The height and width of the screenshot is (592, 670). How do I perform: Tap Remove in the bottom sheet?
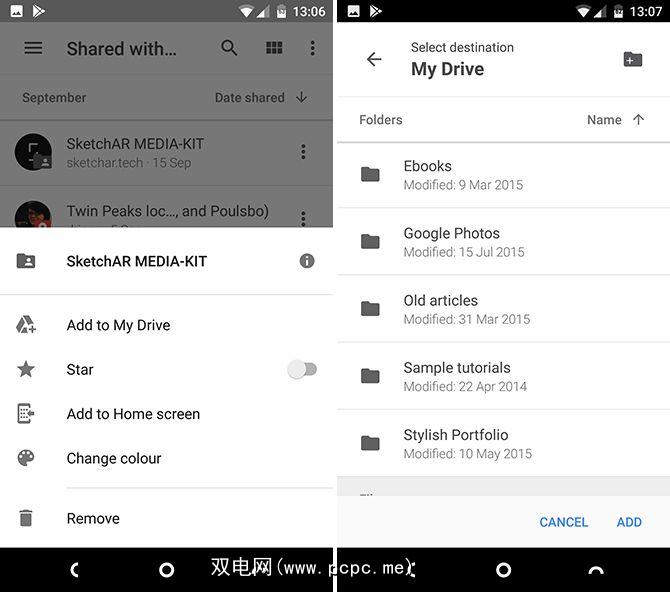pyautogui.click(x=93, y=518)
